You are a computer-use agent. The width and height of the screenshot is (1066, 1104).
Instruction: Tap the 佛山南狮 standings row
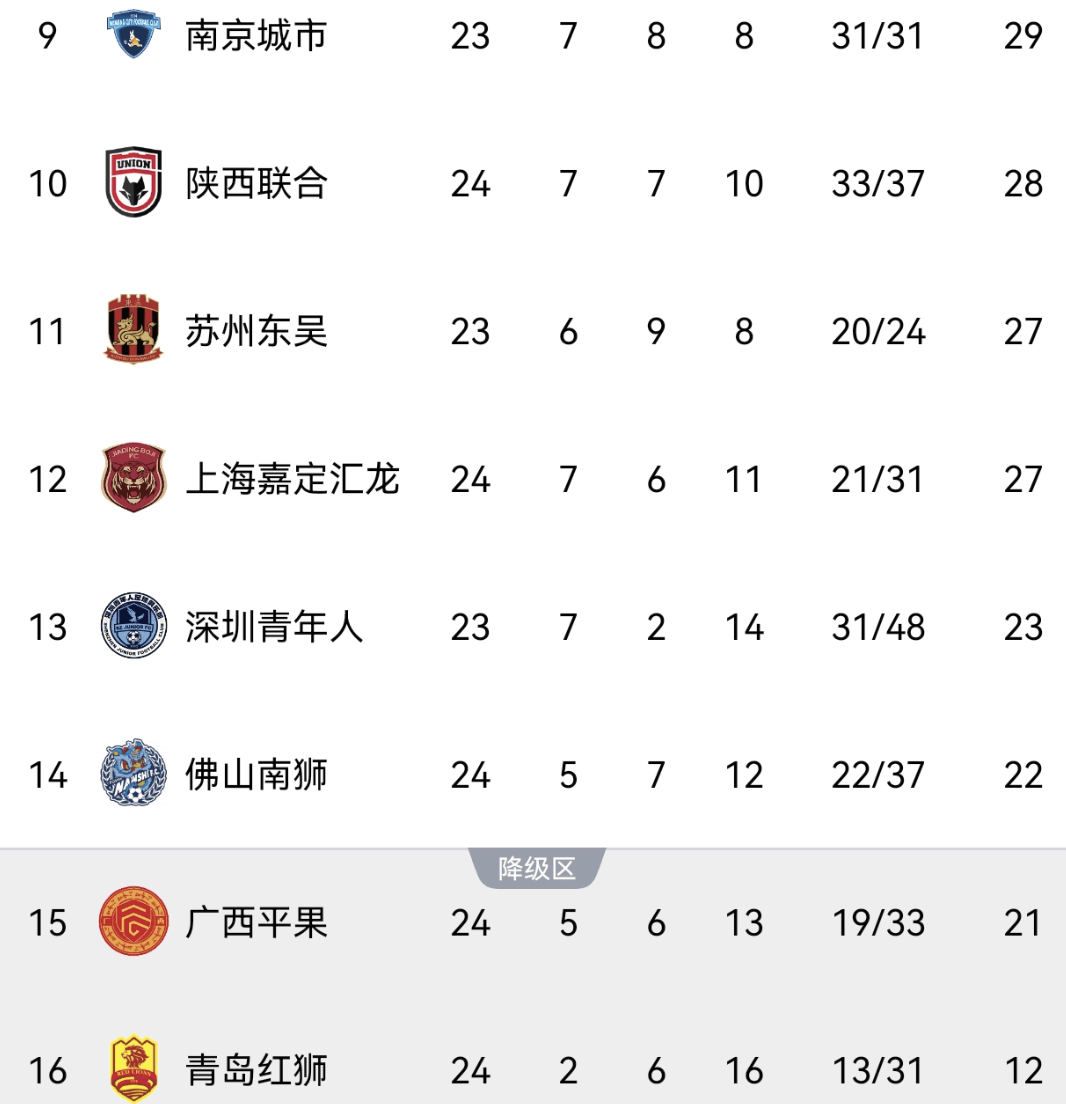tap(533, 774)
